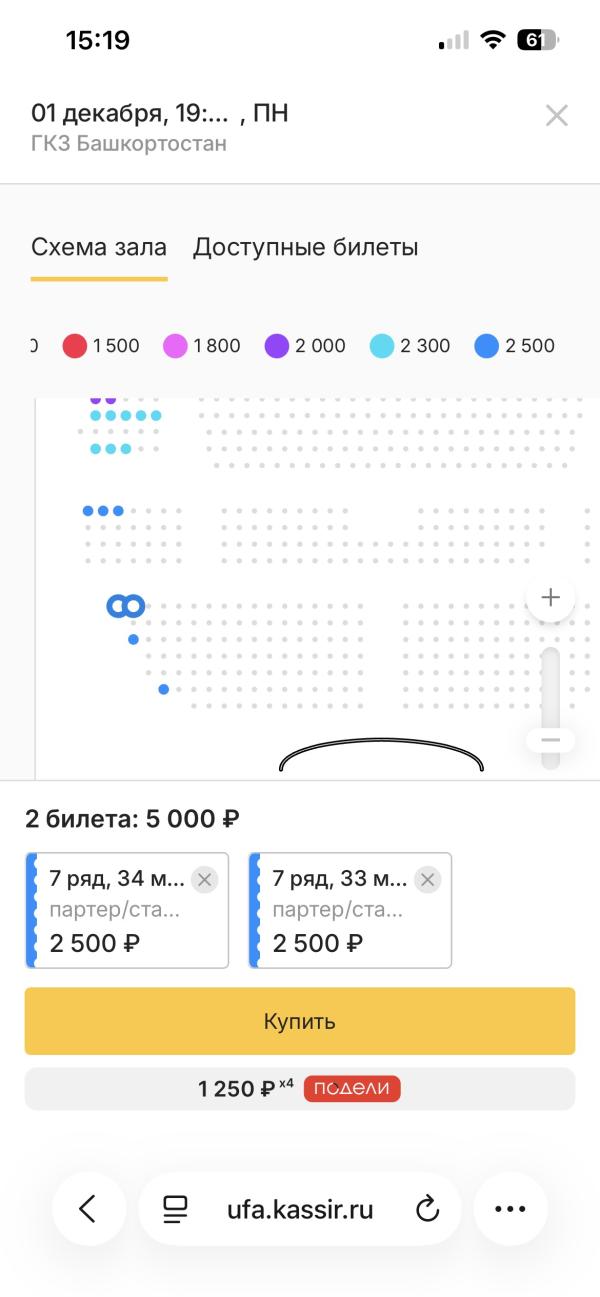Viewport: 600px width, 1297px height.
Task: Close the ticket selection window
Action: (556, 116)
